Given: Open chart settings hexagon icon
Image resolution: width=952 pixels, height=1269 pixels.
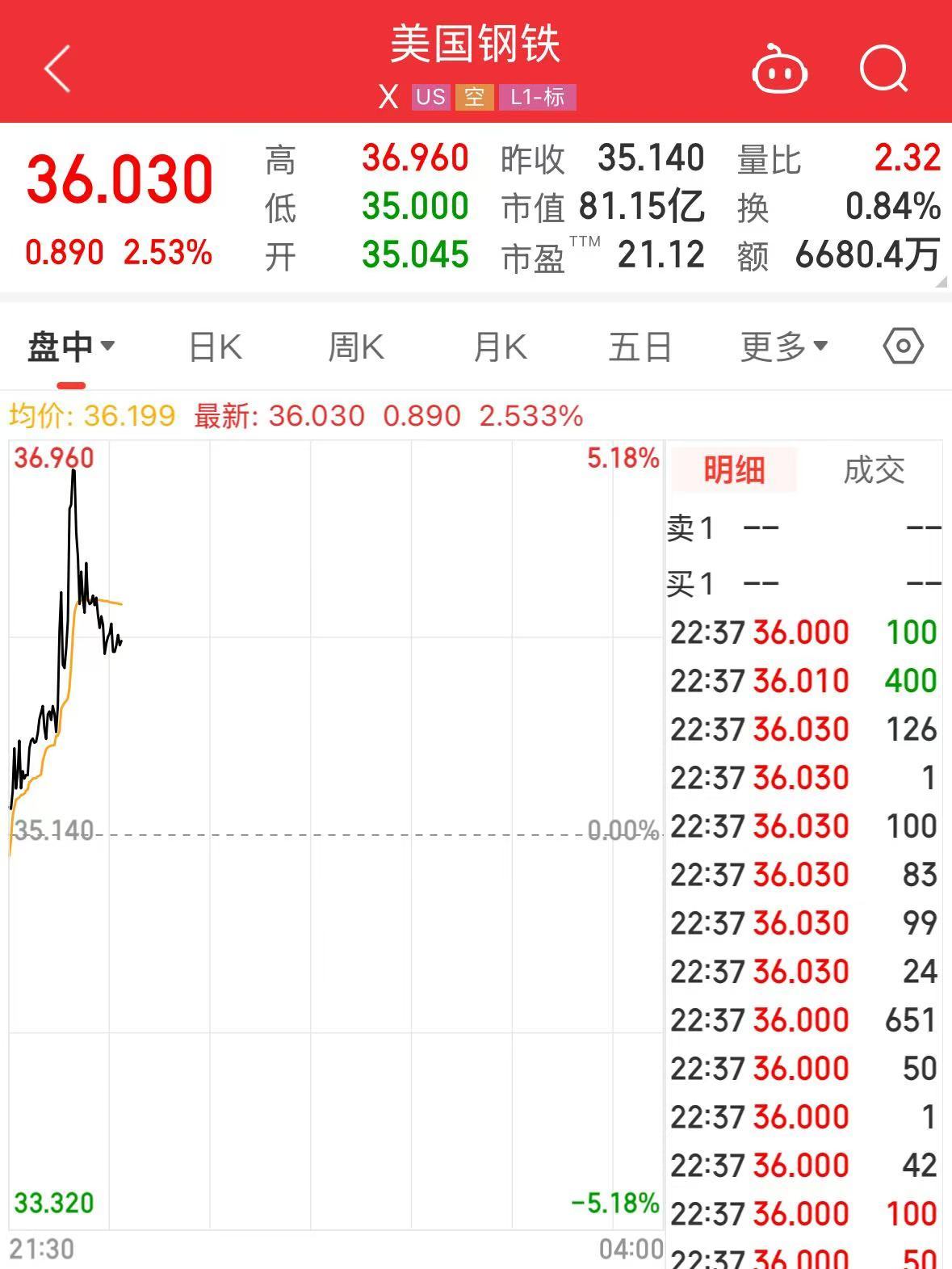Looking at the screenshot, I should (903, 347).
